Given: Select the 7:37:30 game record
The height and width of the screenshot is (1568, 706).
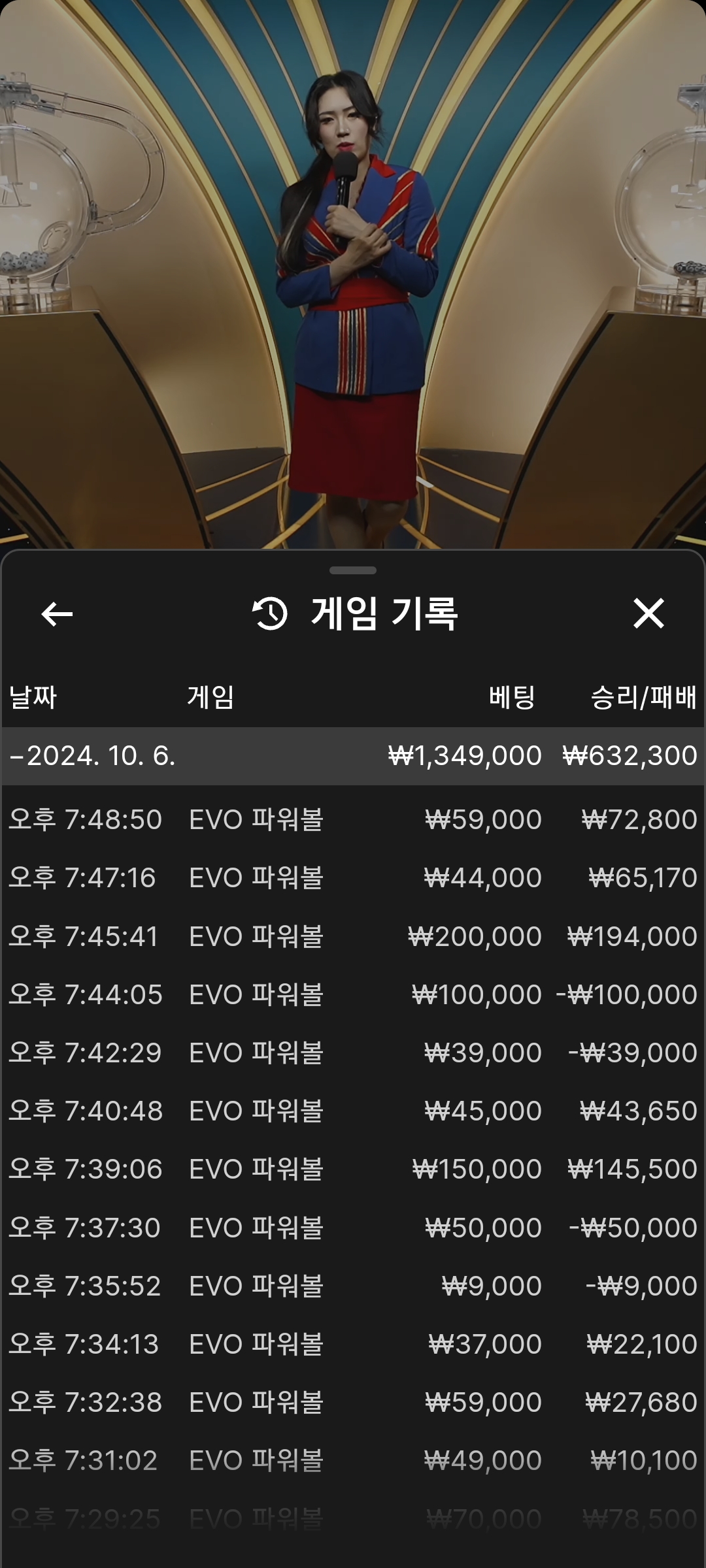Looking at the screenshot, I should (353, 1228).
